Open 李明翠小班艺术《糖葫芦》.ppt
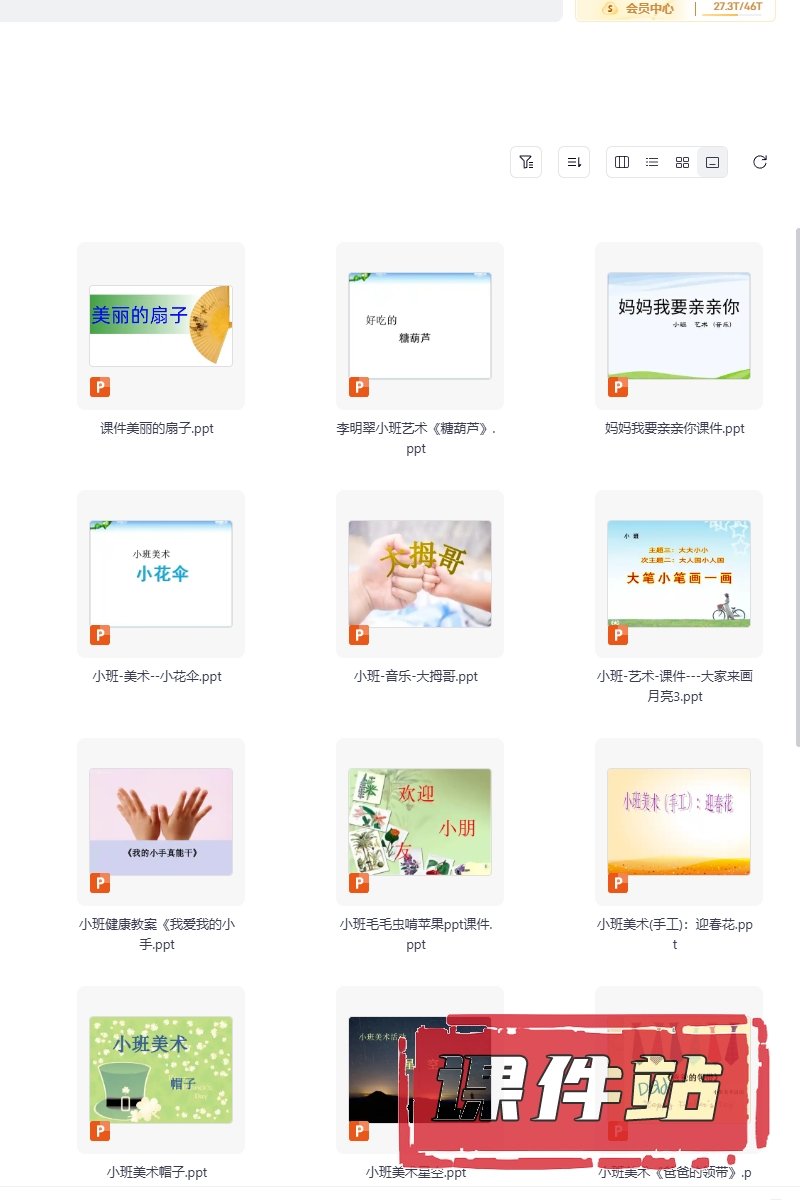The height and width of the screenshot is (1200, 800). [419, 326]
